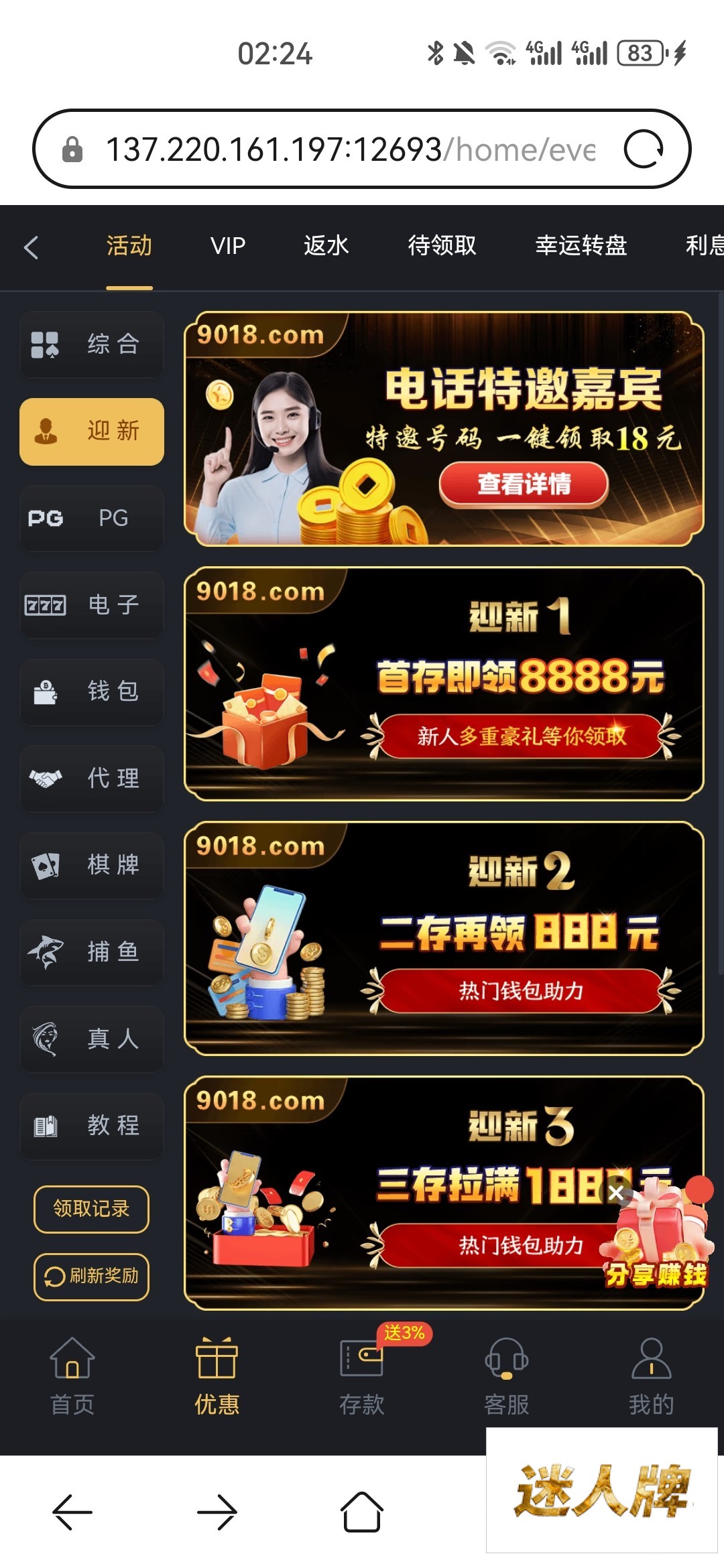
Task: Open the 电子 category
Action: tap(92, 605)
